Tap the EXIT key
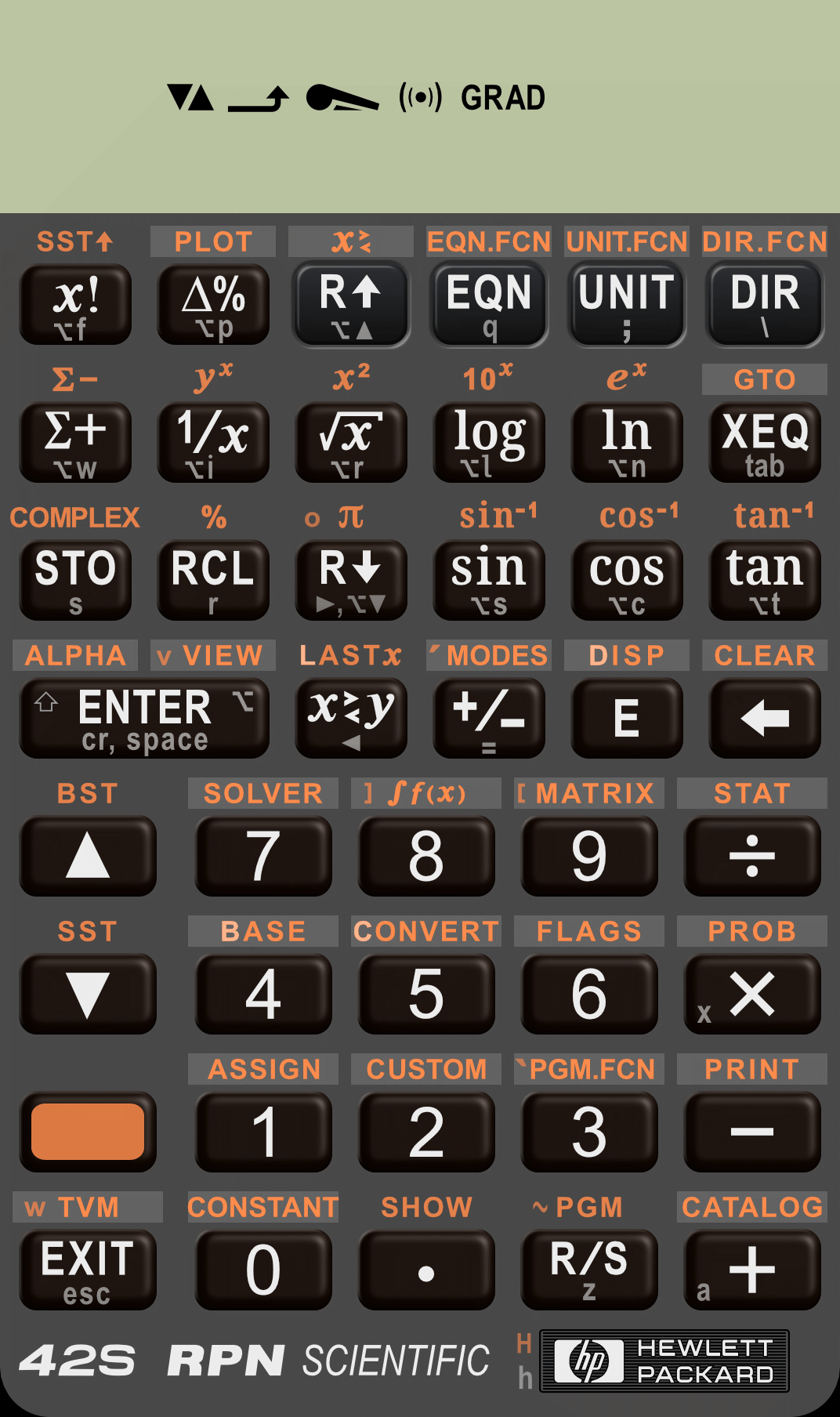840x1417 pixels. pyautogui.click(x=88, y=1270)
